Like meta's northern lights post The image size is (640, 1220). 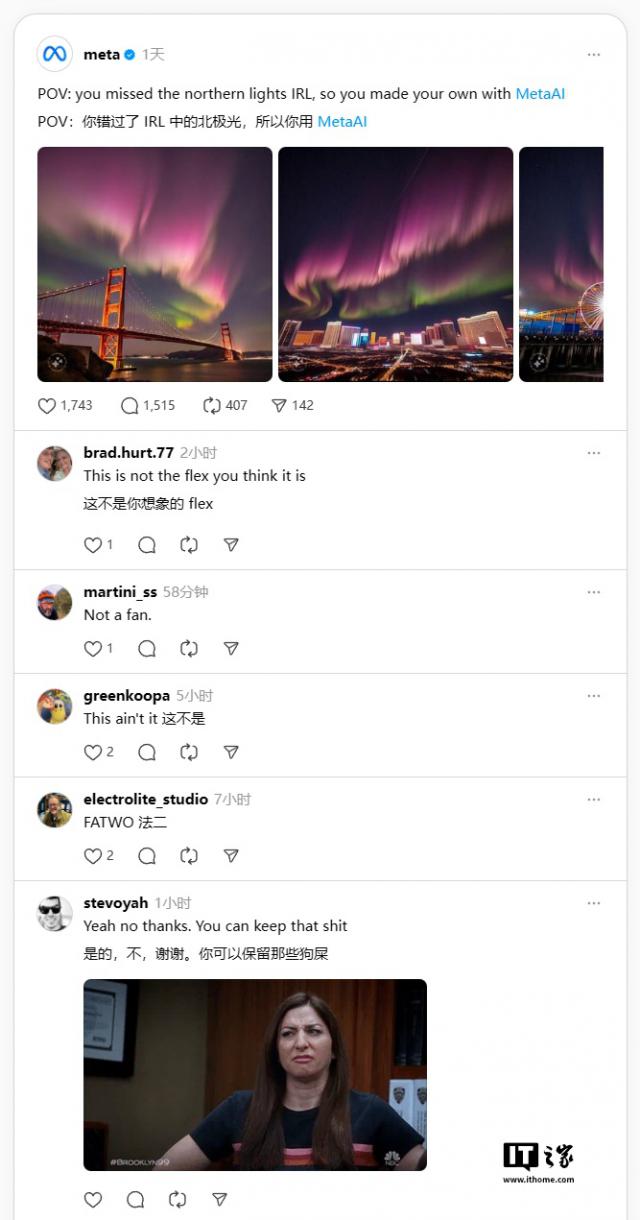(47, 406)
